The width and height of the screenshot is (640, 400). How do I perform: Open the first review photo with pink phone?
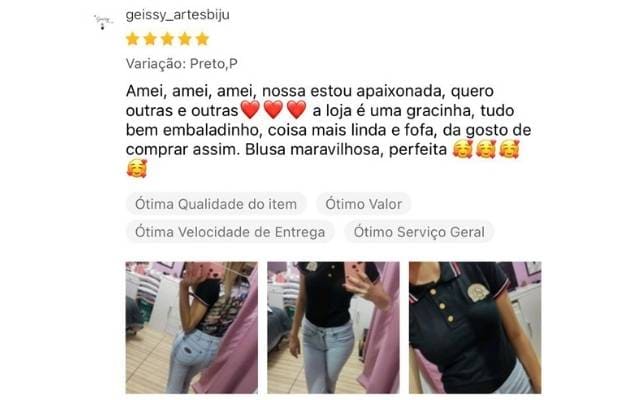click(191, 327)
